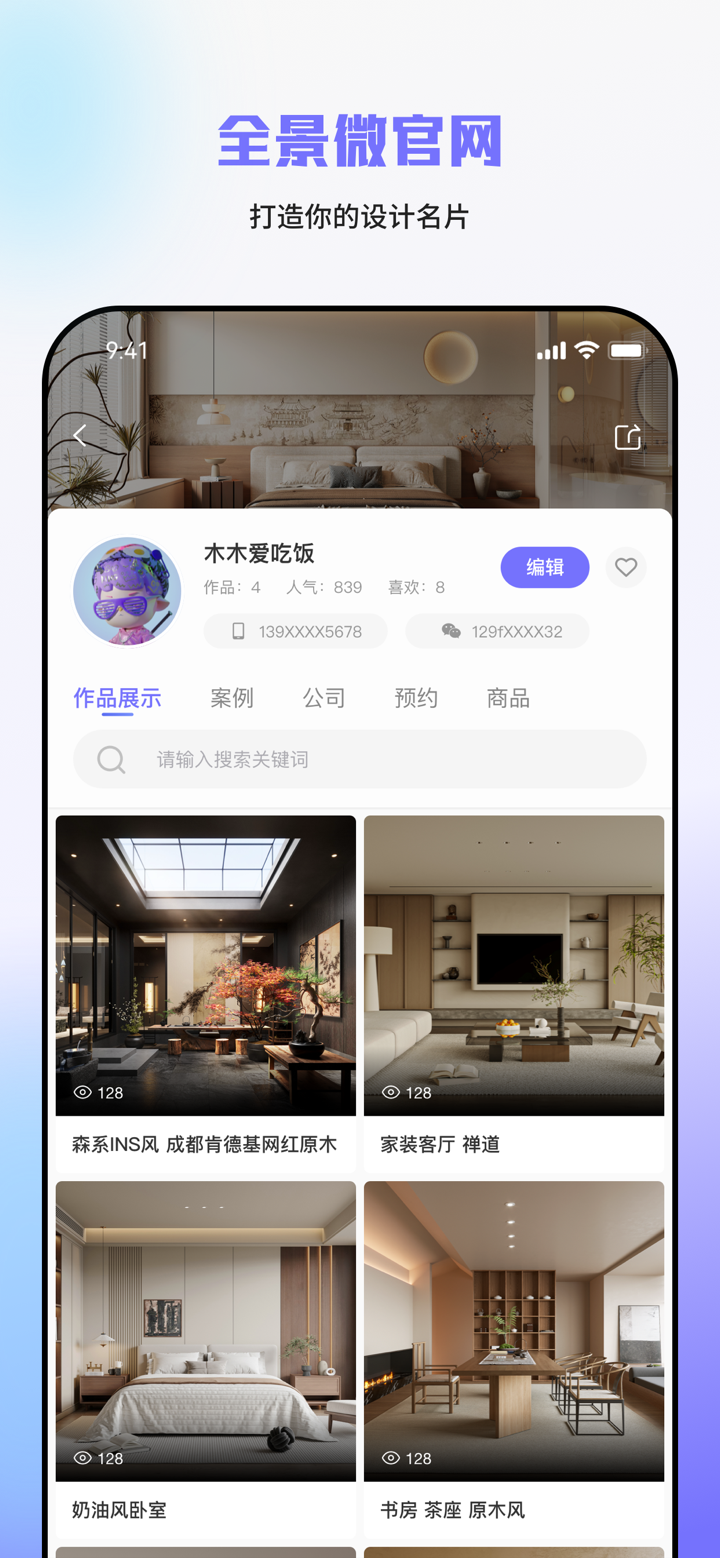The height and width of the screenshot is (1558, 720).
Task: Toggle favorite on the profile card
Action: pos(626,567)
